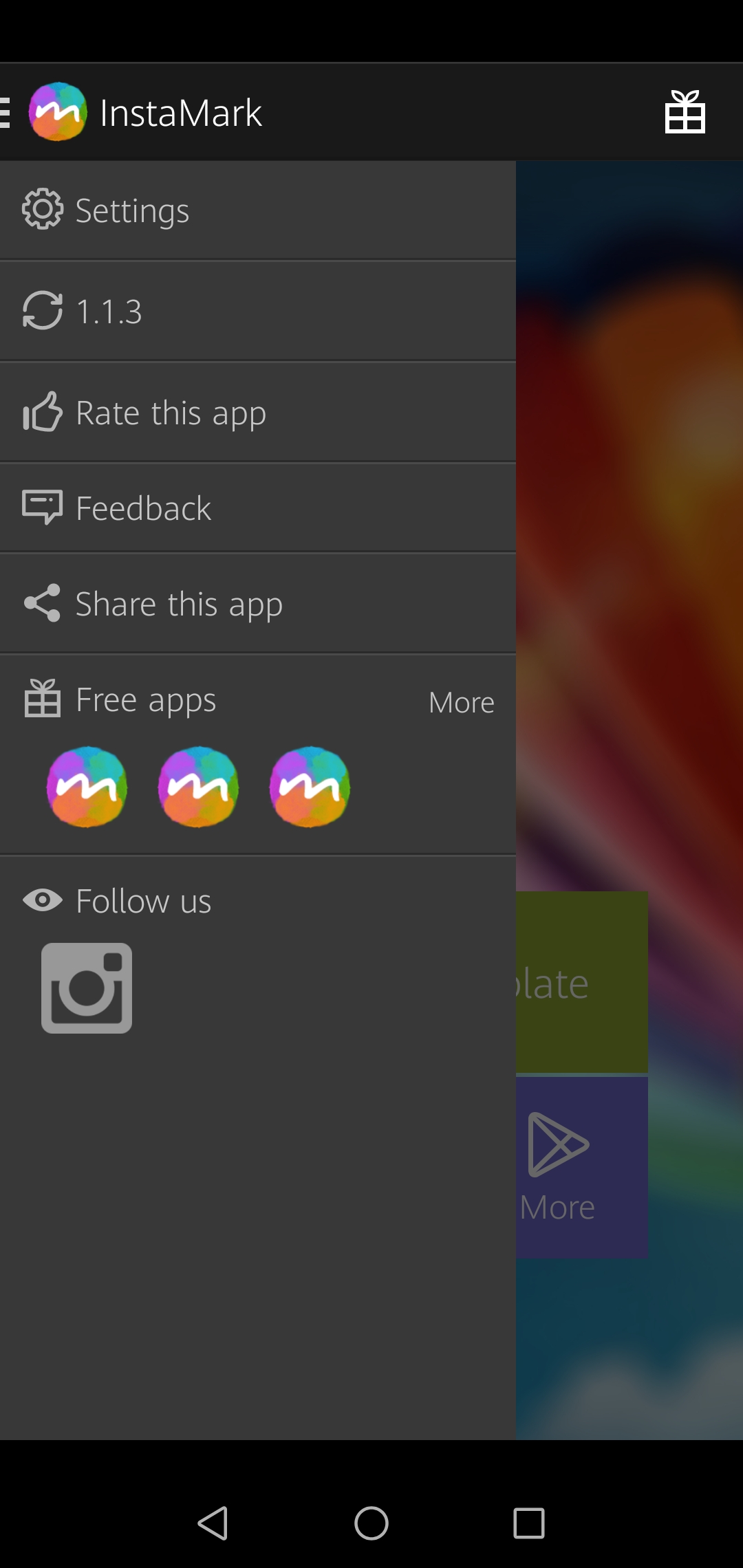Select Rate this app
This screenshot has width=743, height=1568.
pyautogui.click(x=258, y=413)
